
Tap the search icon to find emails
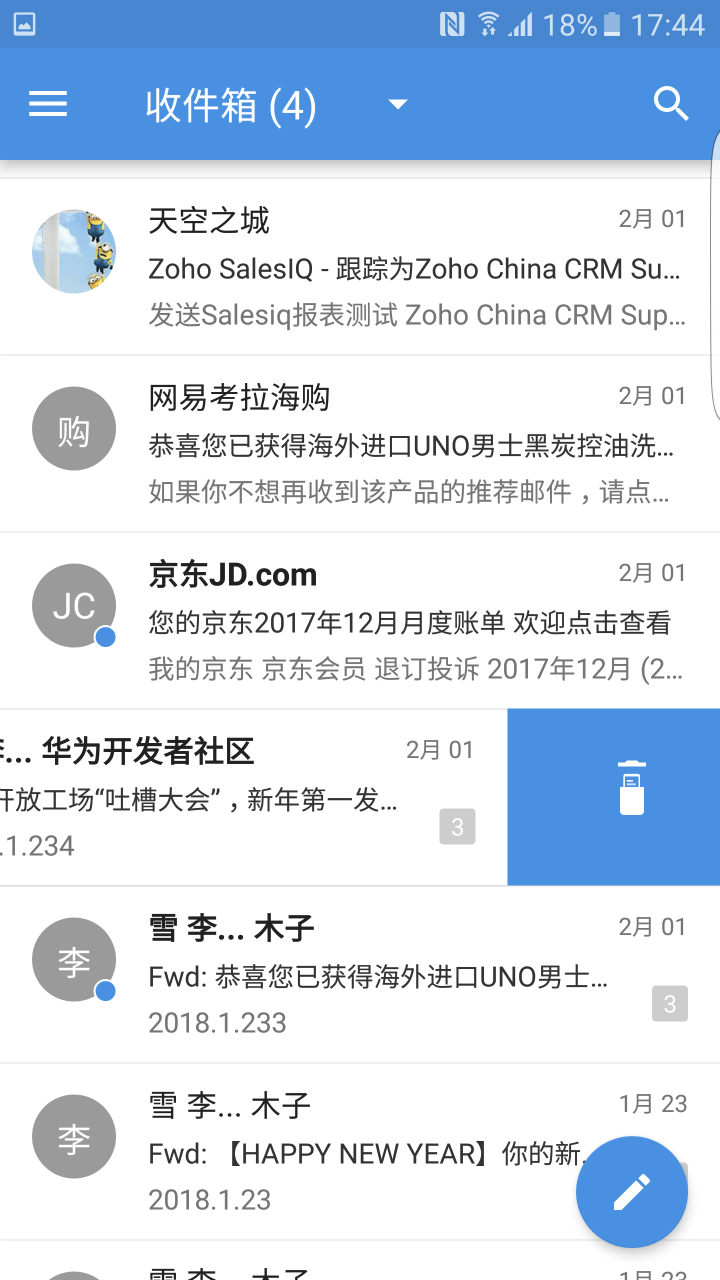click(670, 103)
